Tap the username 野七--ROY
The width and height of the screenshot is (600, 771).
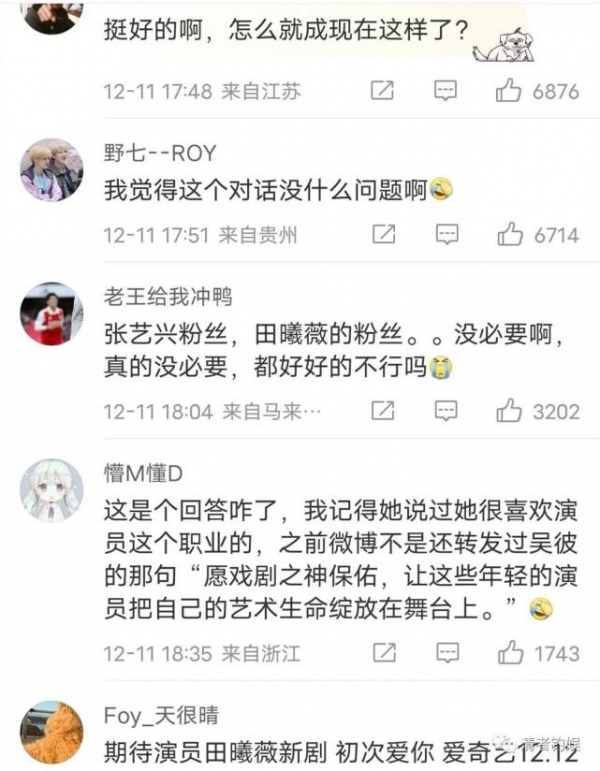(x=160, y=153)
